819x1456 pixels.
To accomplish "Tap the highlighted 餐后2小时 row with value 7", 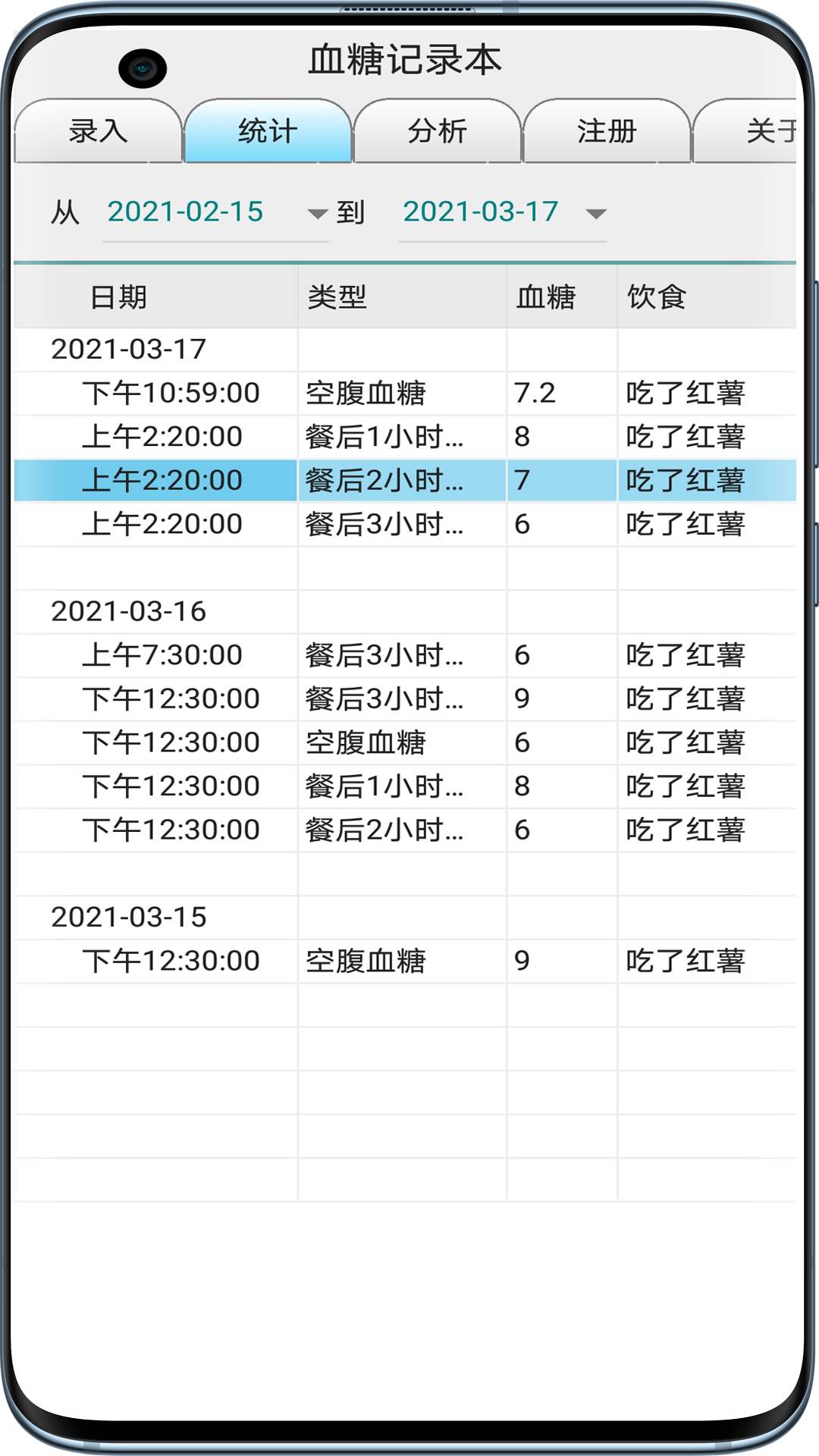I will click(x=404, y=481).
